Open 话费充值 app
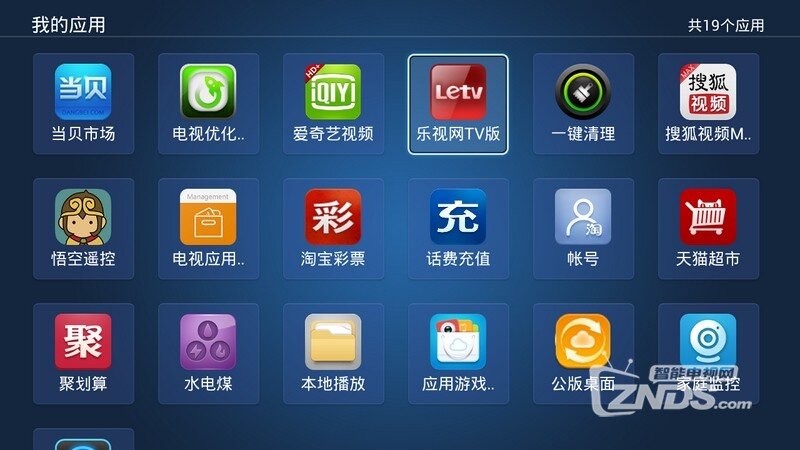 pyautogui.click(x=458, y=228)
